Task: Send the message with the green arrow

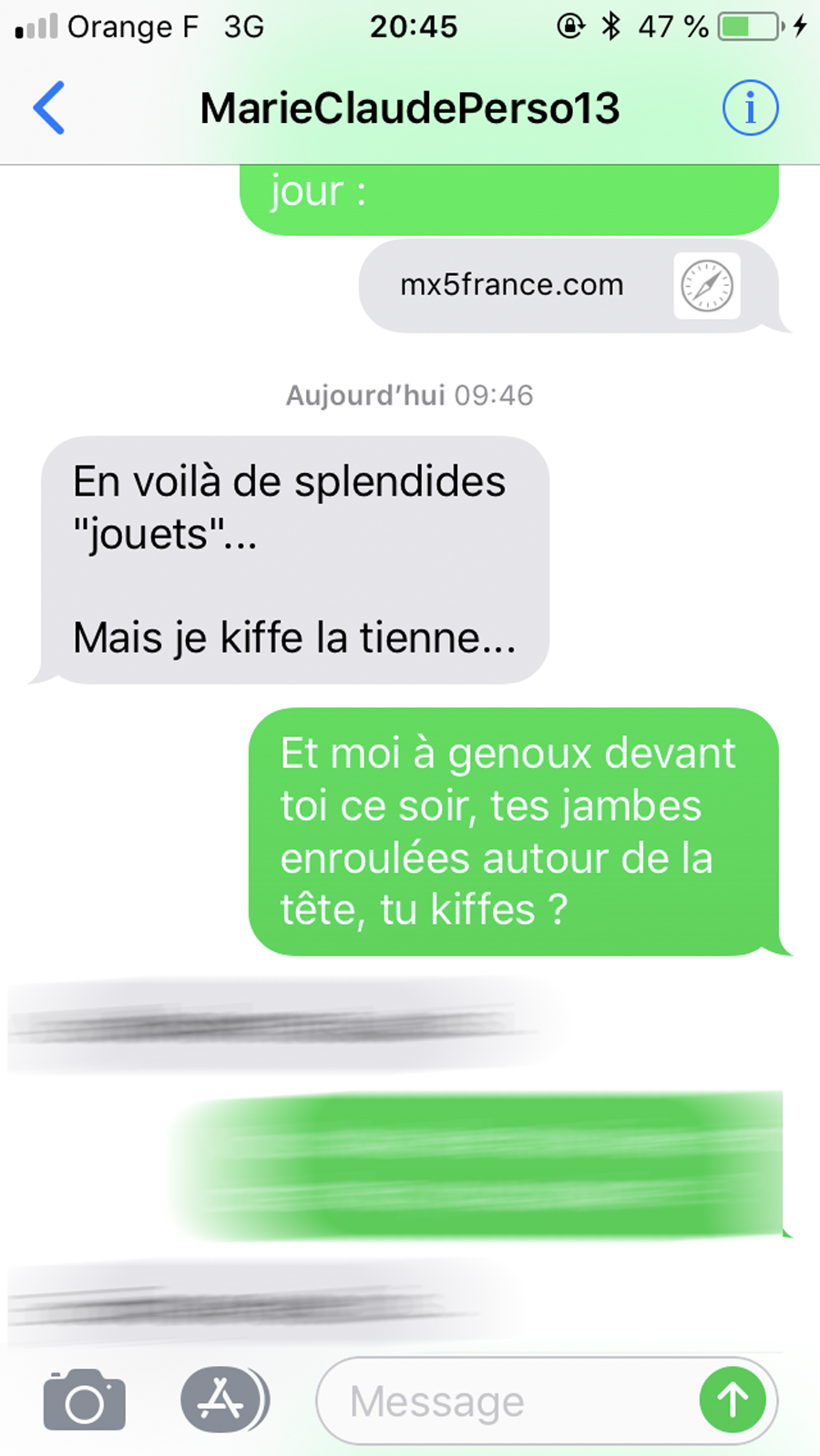Action: (x=733, y=1400)
